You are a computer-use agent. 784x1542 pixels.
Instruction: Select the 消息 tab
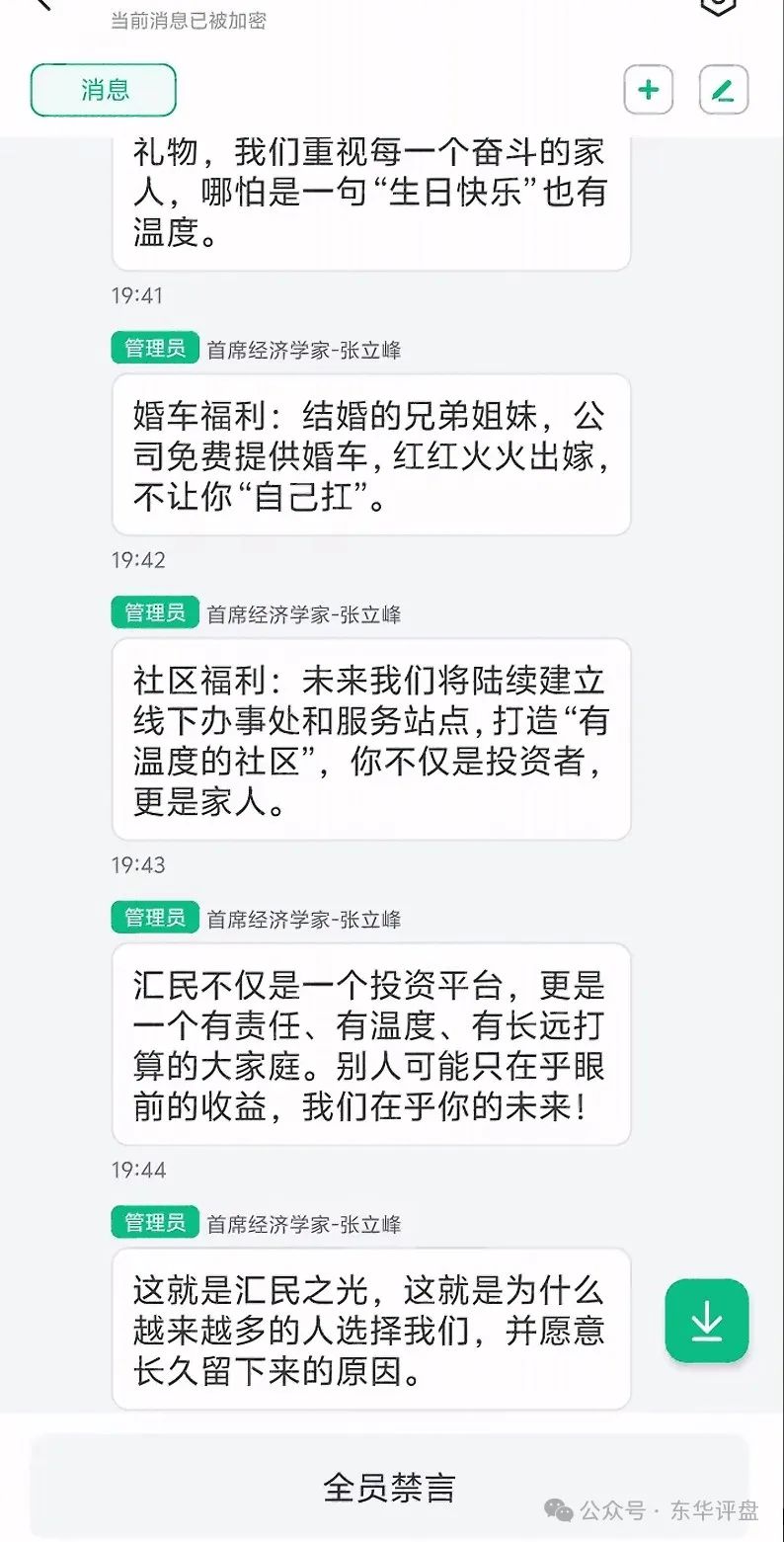click(103, 90)
